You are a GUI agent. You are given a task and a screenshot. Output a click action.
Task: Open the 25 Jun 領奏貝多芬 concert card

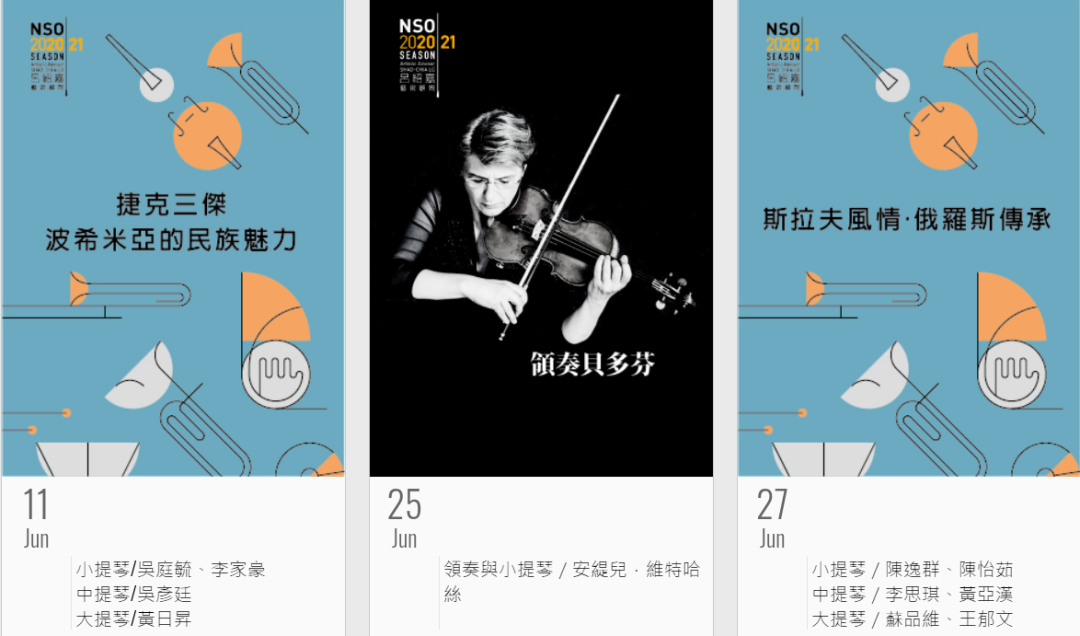pos(541,240)
